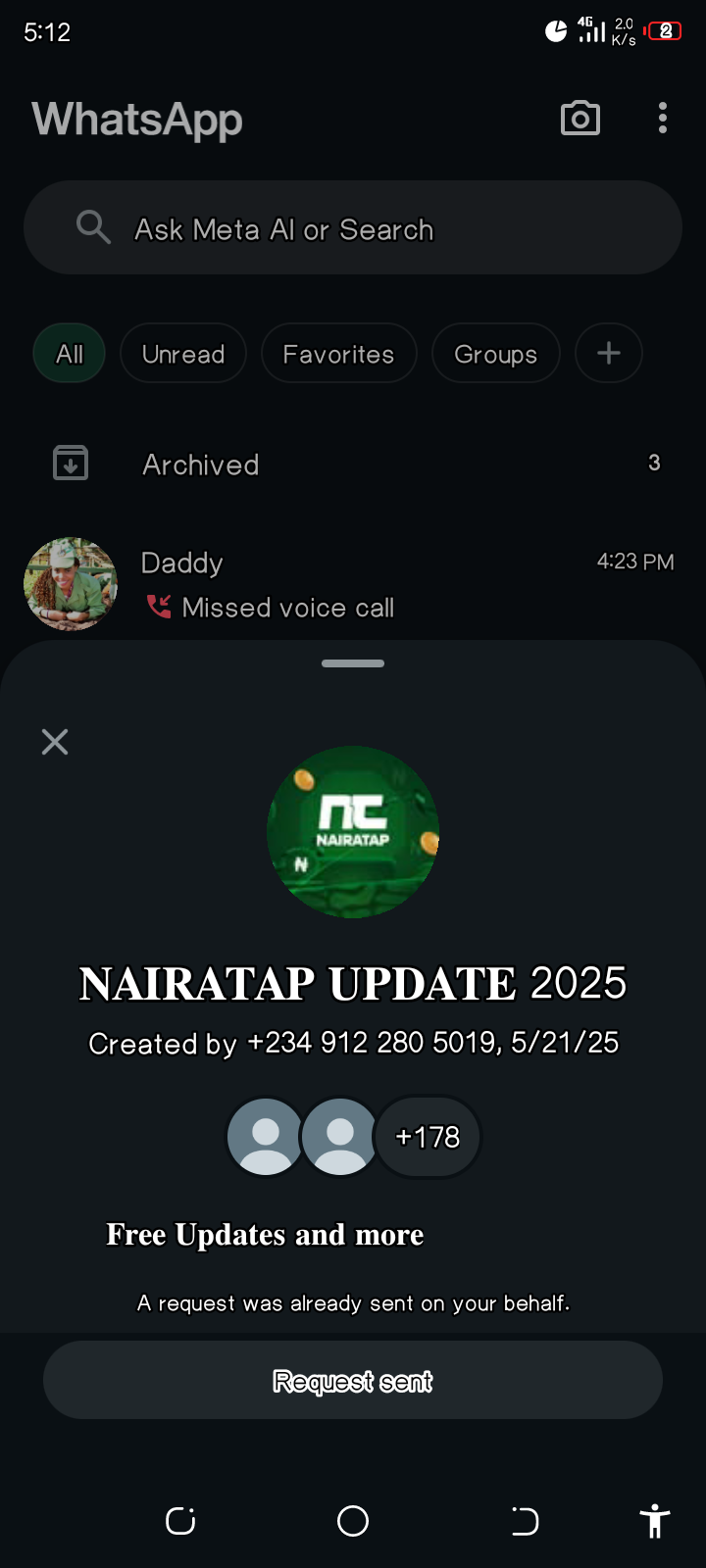
Task: Tap the system back button
Action: point(525,1521)
